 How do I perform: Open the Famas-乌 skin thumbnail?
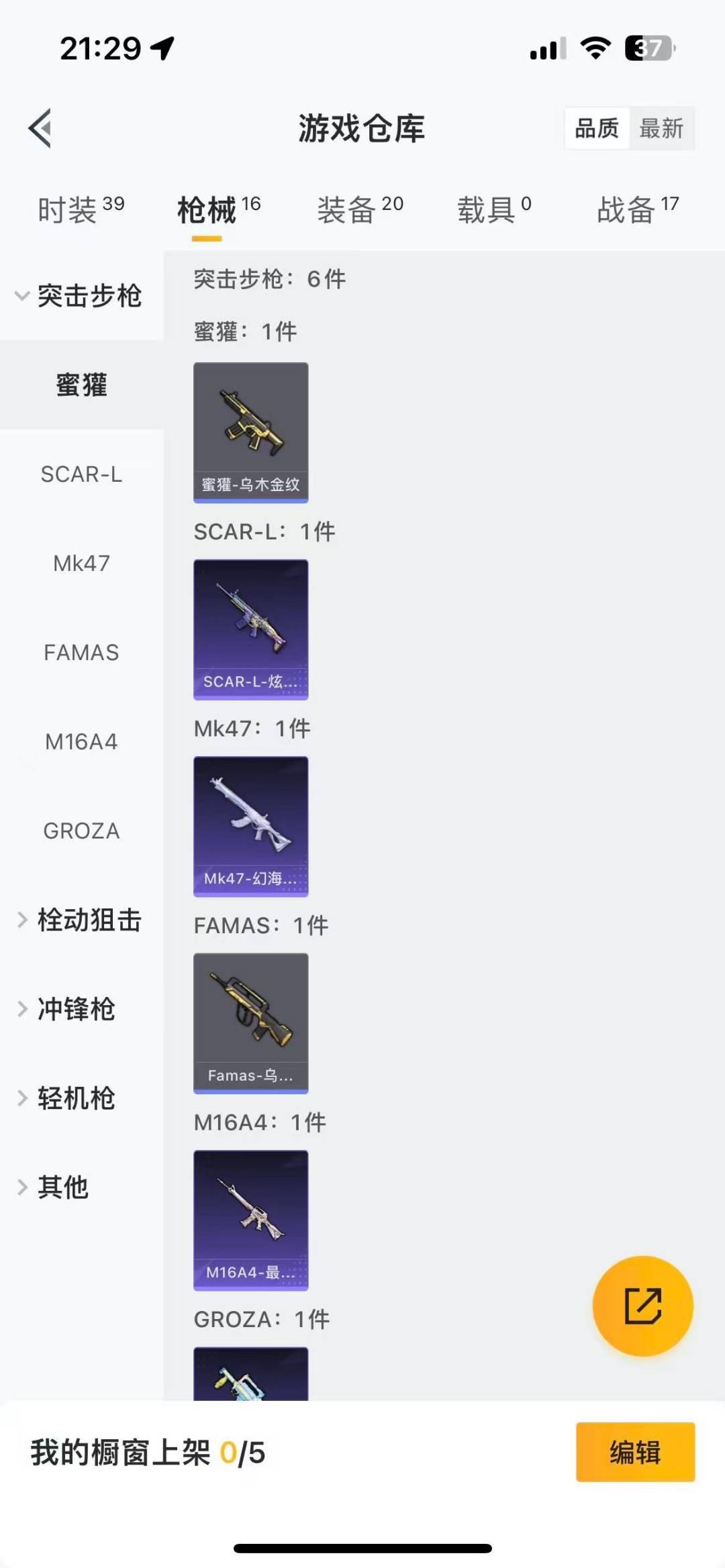tap(250, 1023)
